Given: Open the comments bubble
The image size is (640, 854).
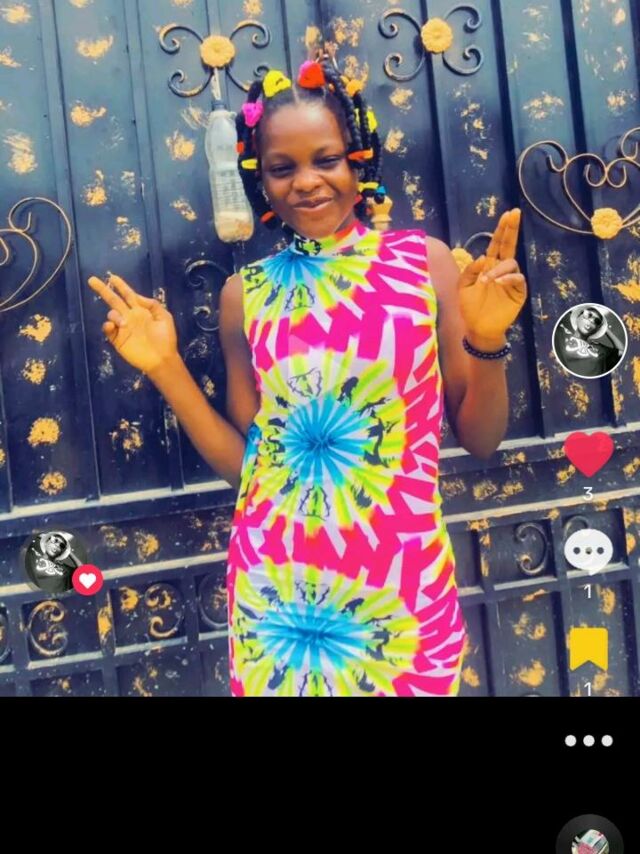Looking at the screenshot, I should [x=588, y=551].
